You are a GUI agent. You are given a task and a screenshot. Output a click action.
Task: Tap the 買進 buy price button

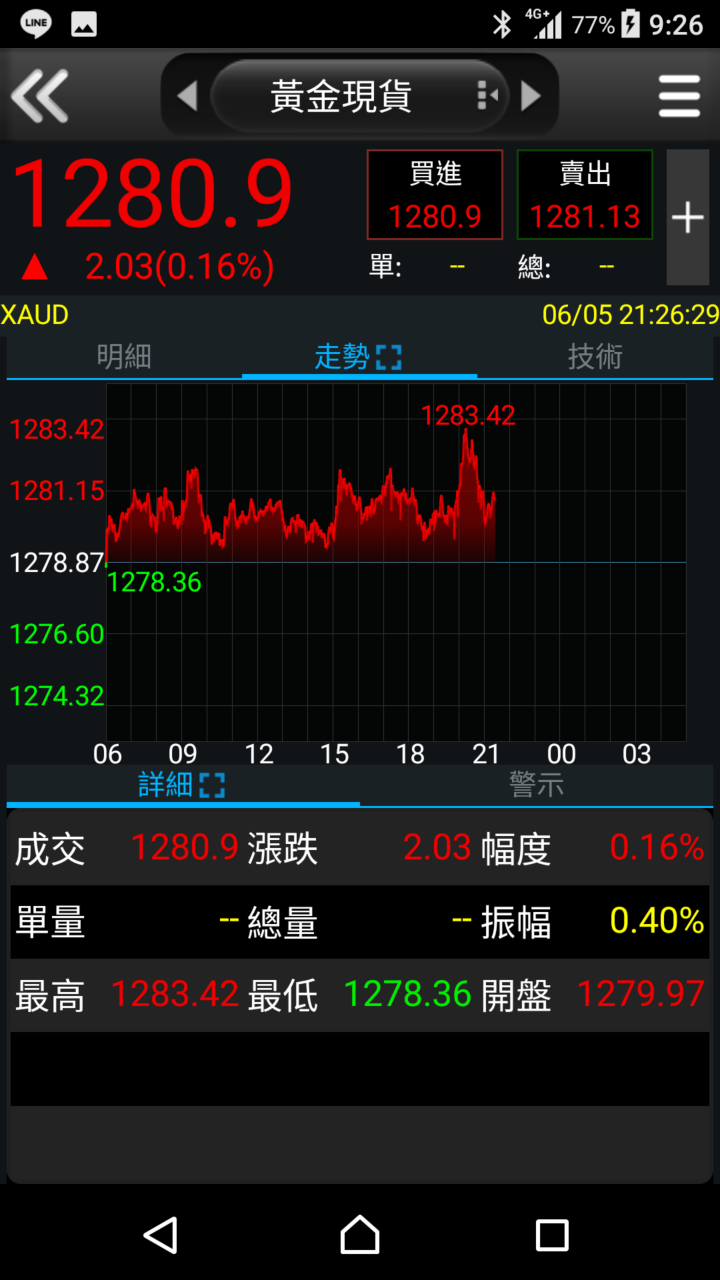435,195
